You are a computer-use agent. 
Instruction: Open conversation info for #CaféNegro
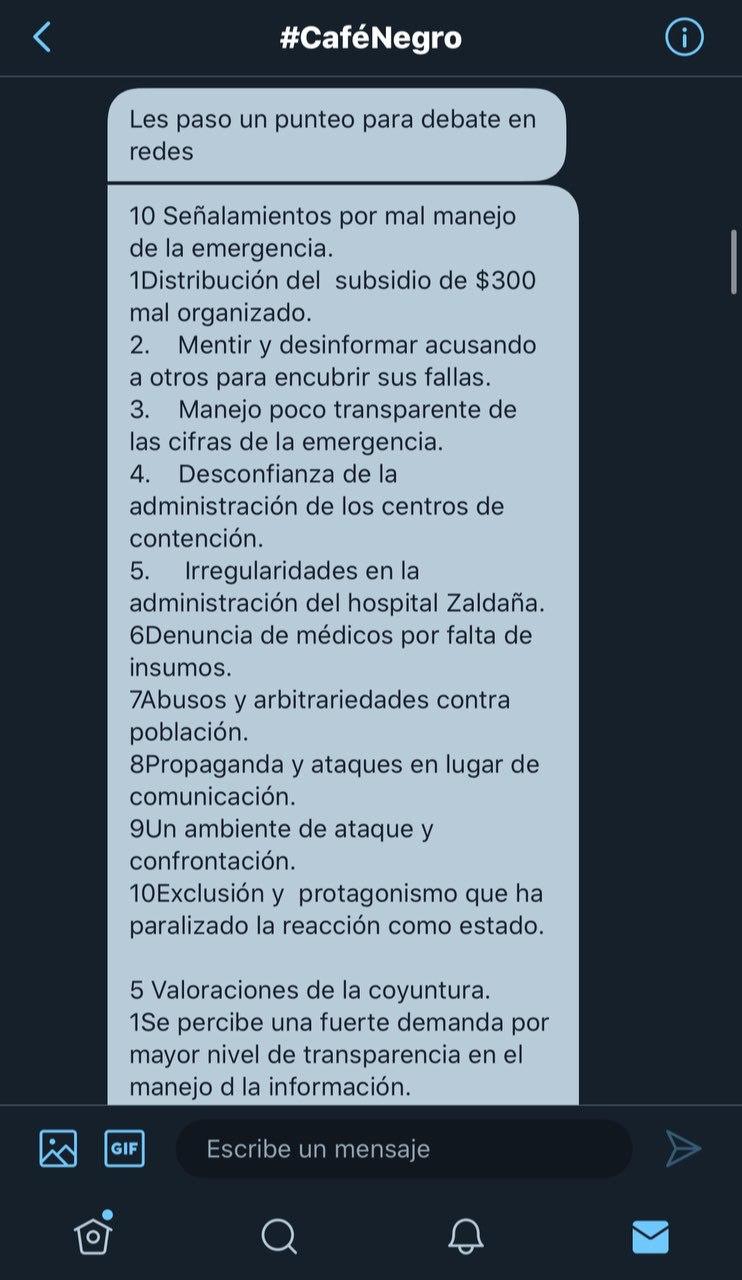coord(685,38)
